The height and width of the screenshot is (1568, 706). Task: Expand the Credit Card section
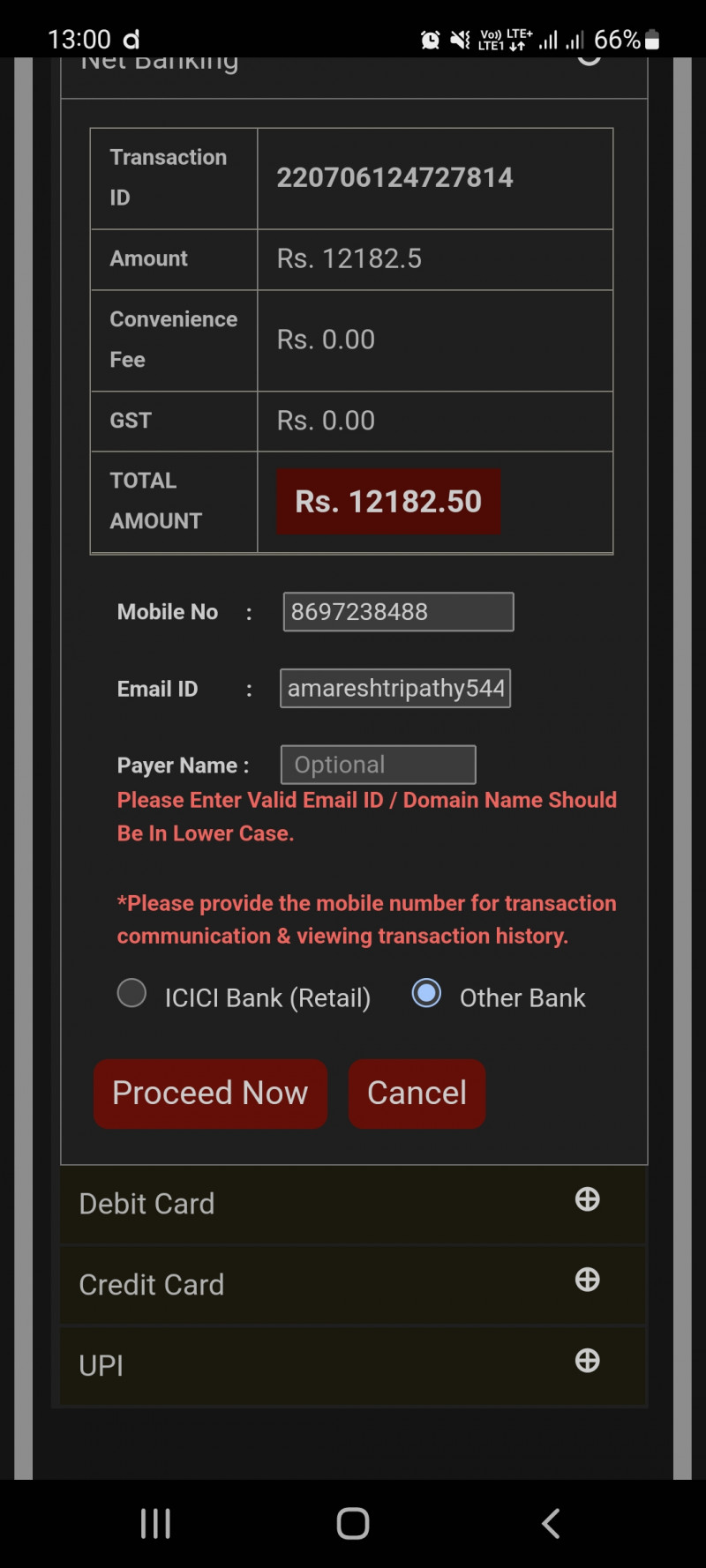click(587, 1280)
